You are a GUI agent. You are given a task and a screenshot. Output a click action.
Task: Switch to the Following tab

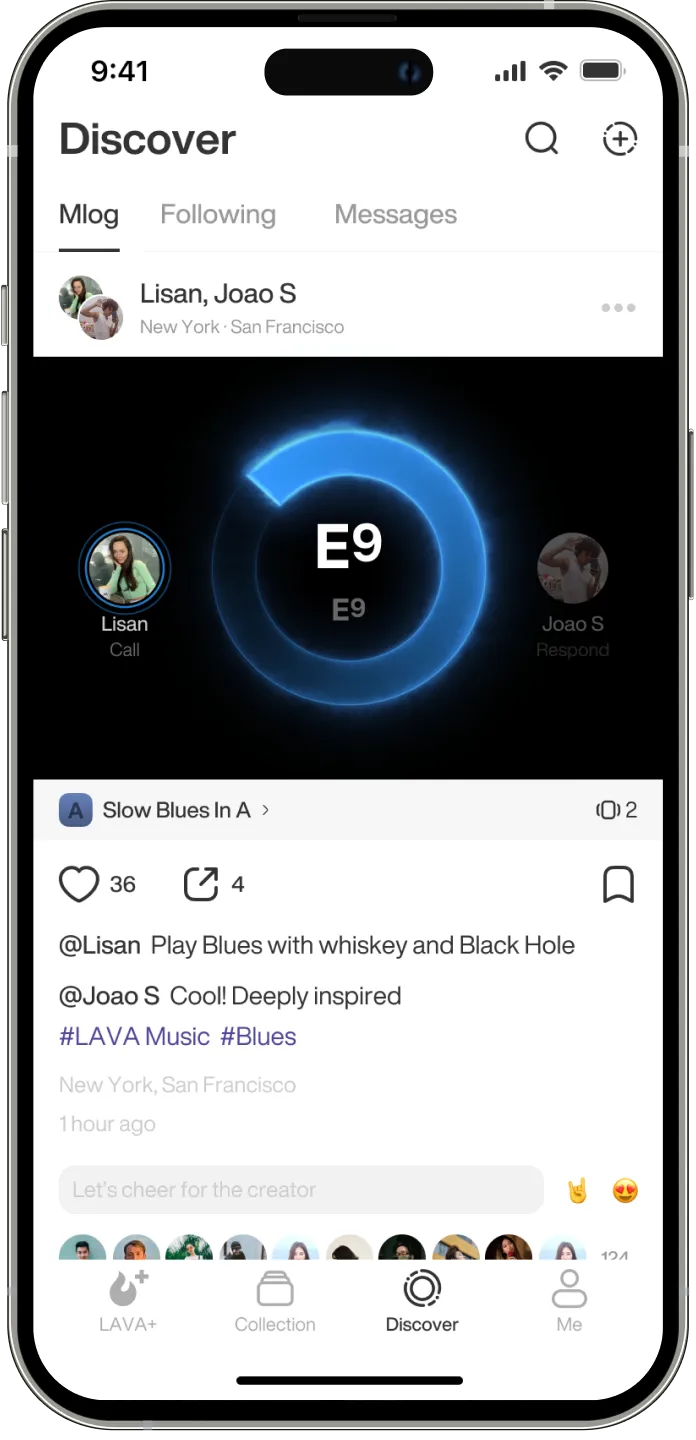click(218, 215)
